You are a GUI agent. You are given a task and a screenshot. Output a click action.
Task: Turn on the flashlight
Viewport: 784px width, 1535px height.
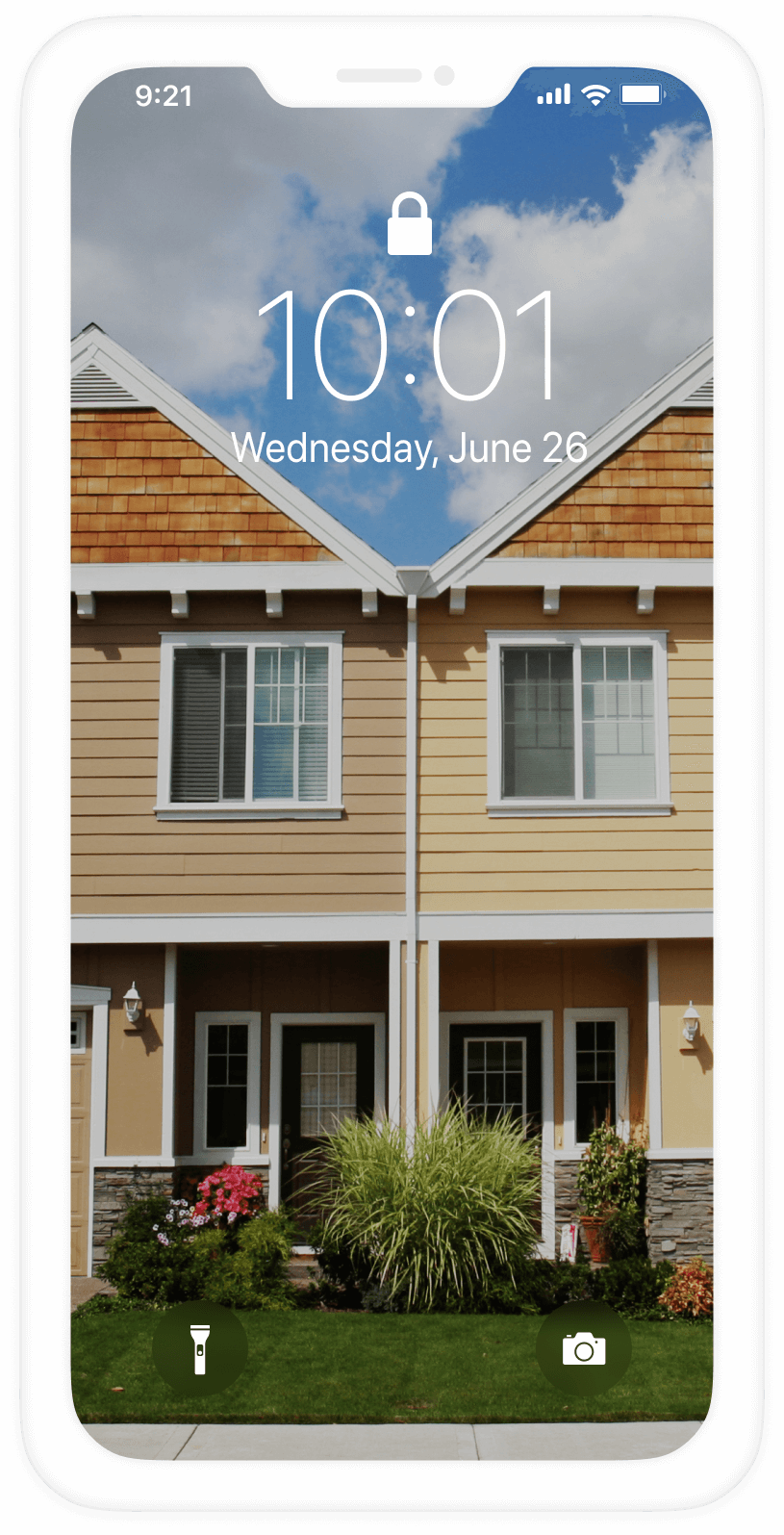(199, 1348)
